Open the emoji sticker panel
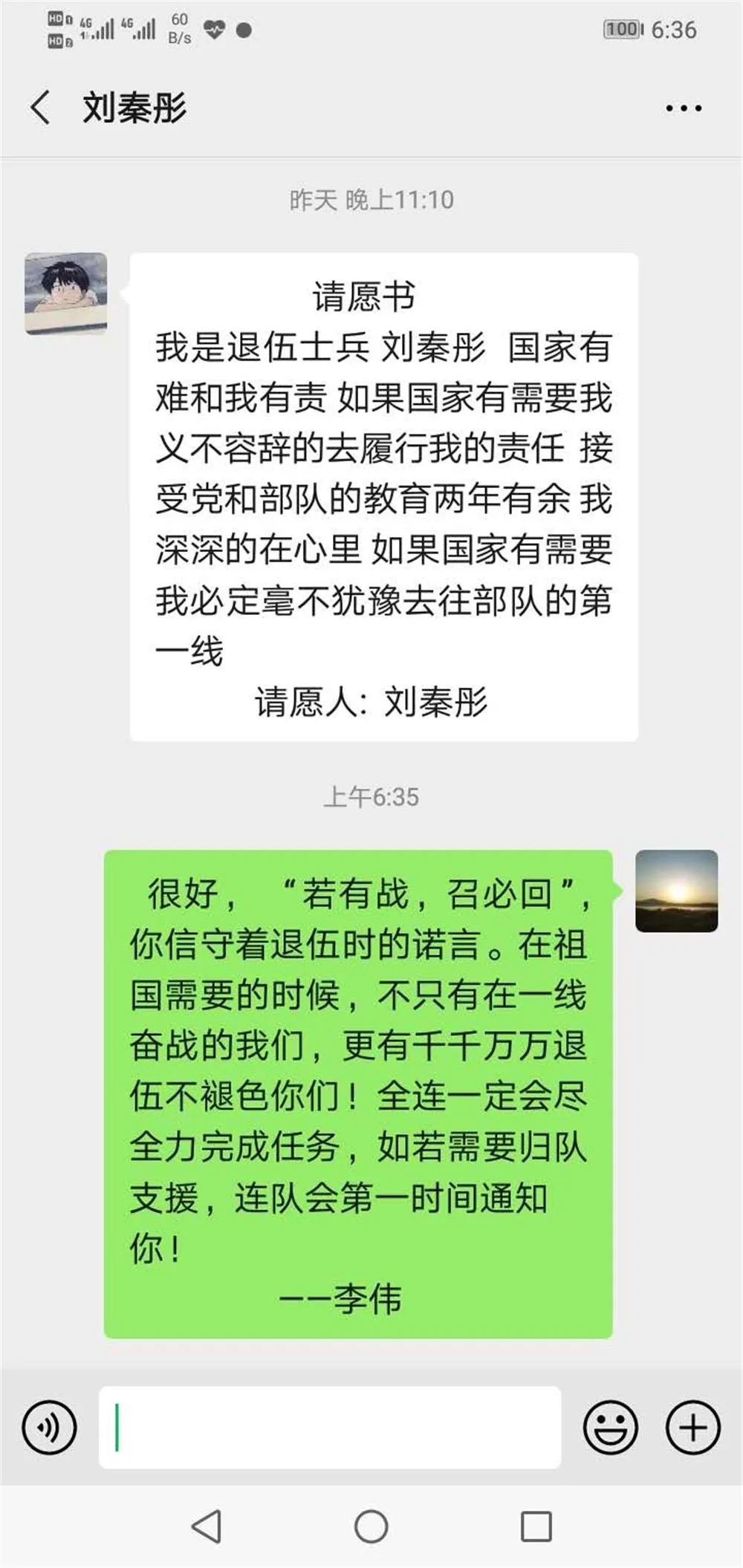Screen dimensions: 743x1568 pos(610,1427)
